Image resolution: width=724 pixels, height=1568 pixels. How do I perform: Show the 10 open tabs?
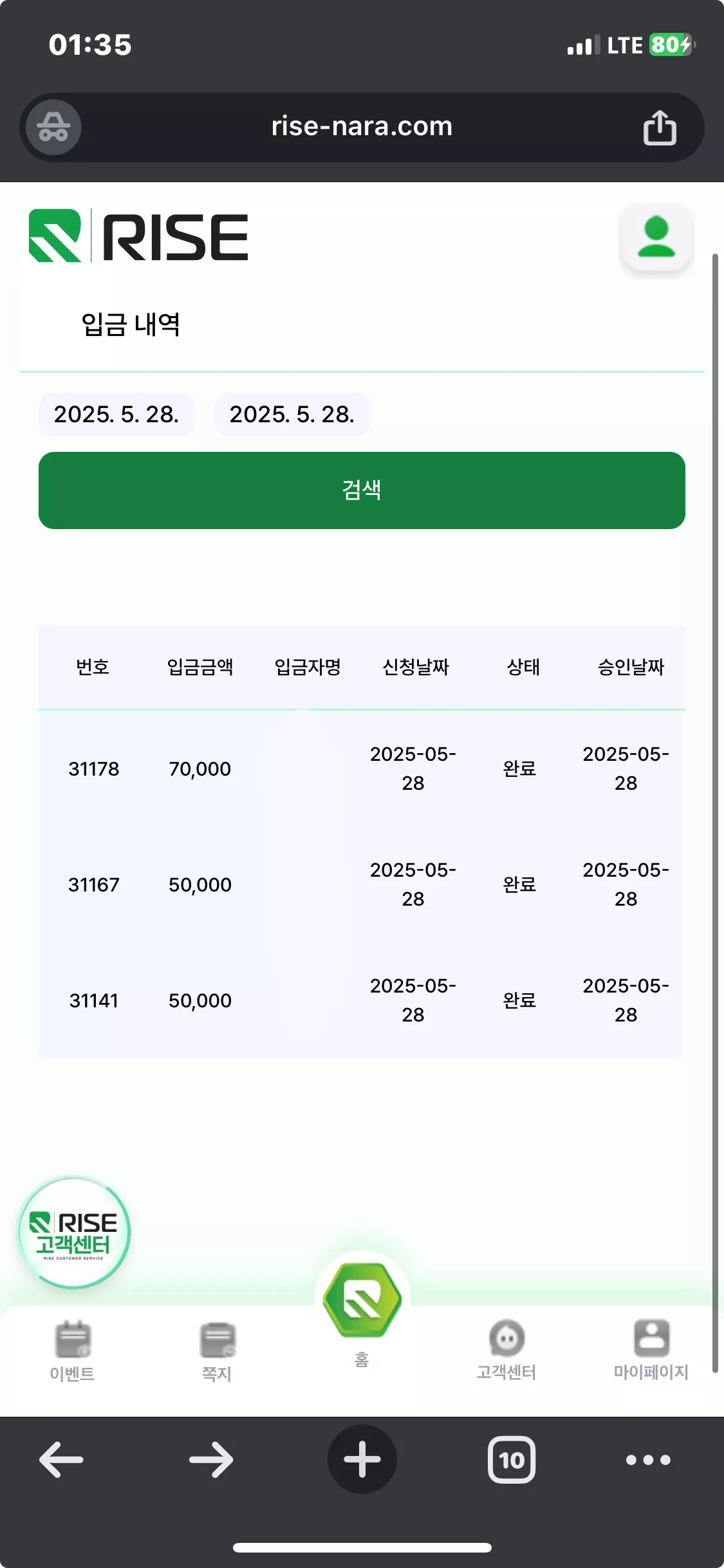(x=512, y=1459)
